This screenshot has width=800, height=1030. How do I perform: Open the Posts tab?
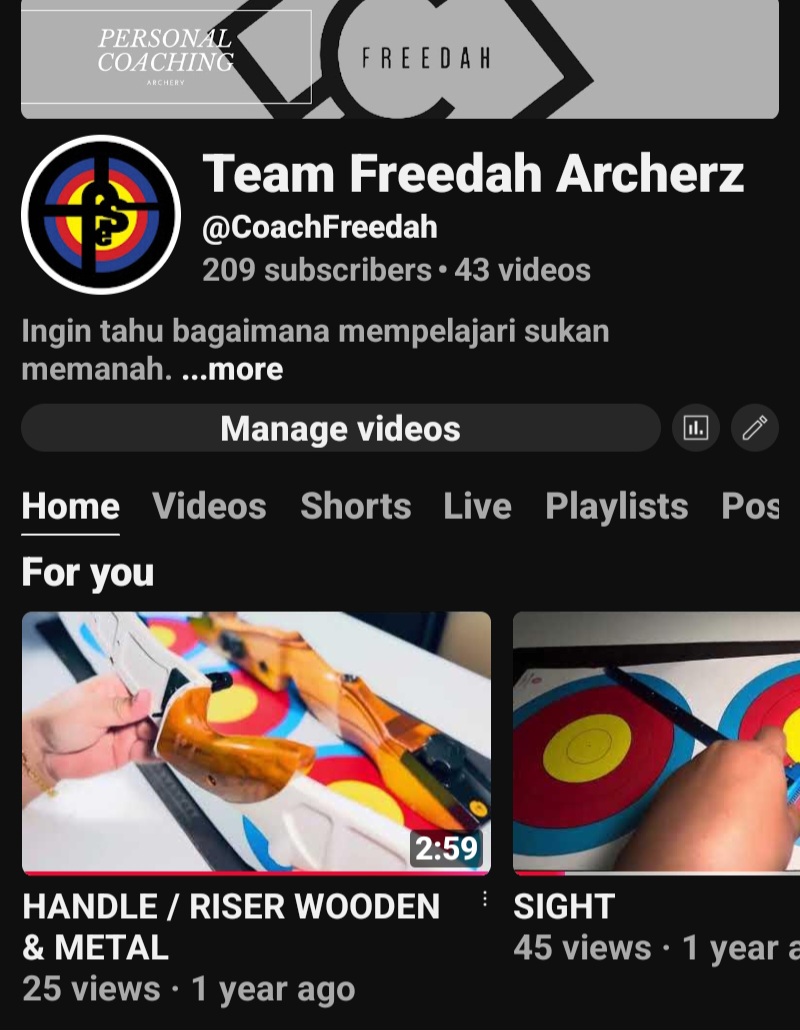[x=750, y=506]
